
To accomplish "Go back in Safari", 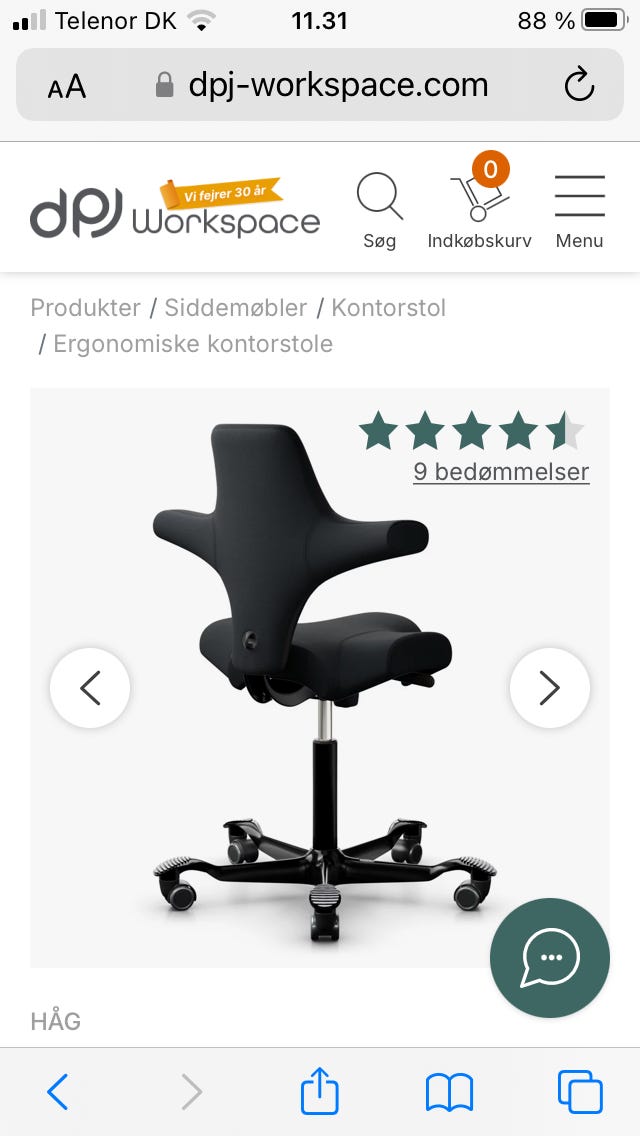I will [58, 1092].
